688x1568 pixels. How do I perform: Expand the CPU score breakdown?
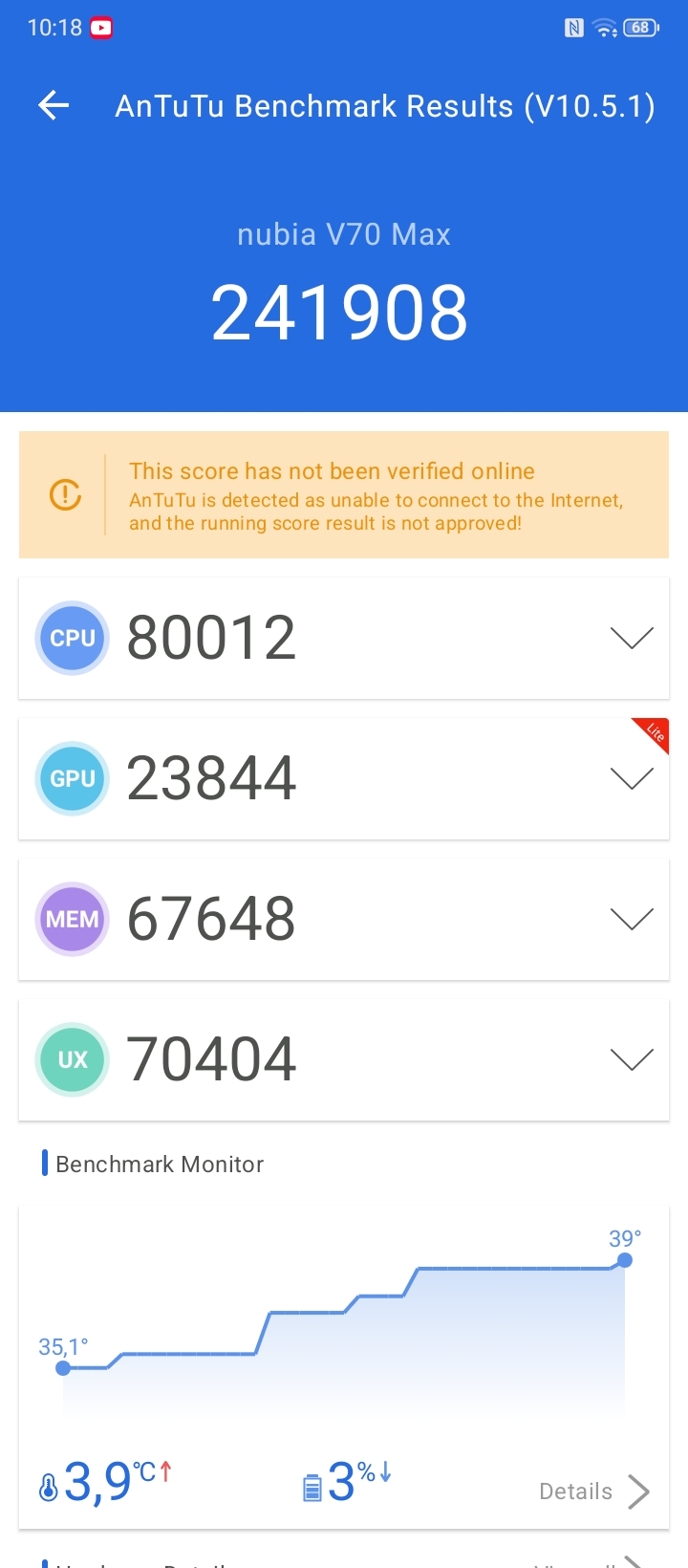[632, 638]
